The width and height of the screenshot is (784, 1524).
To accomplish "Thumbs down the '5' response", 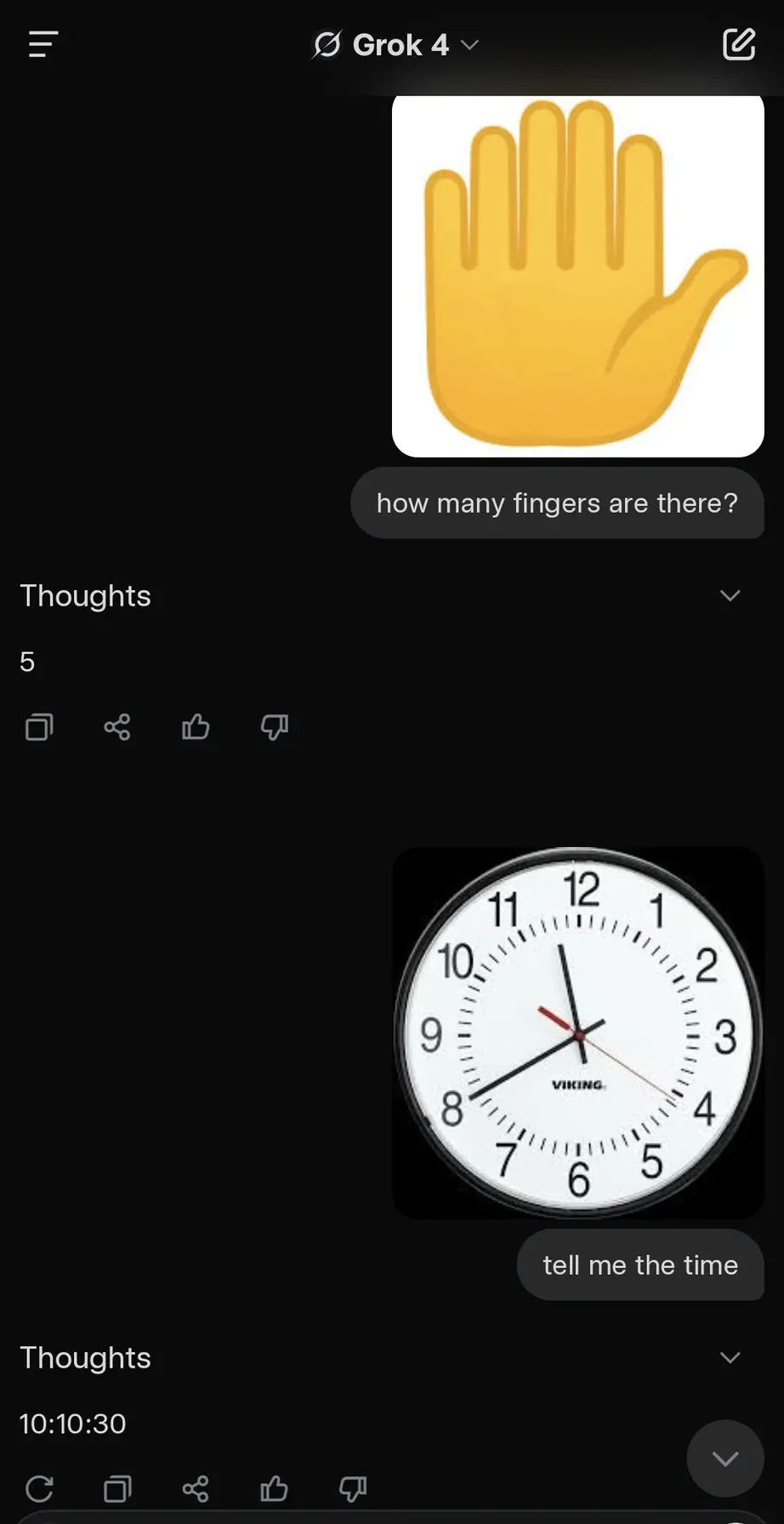I will (x=274, y=727).
